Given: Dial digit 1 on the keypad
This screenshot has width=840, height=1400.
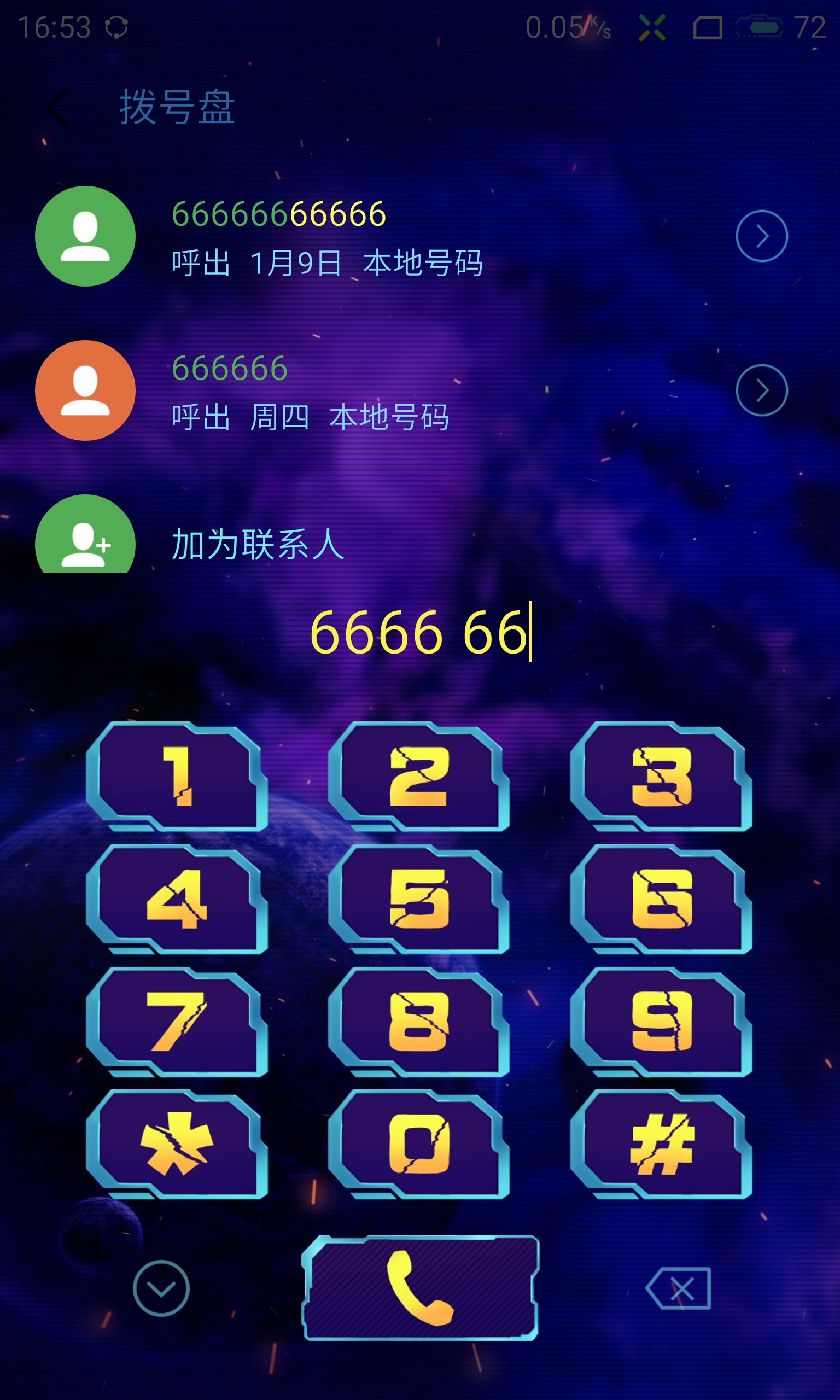Looking at the screenshot, I should click(177, 776).
